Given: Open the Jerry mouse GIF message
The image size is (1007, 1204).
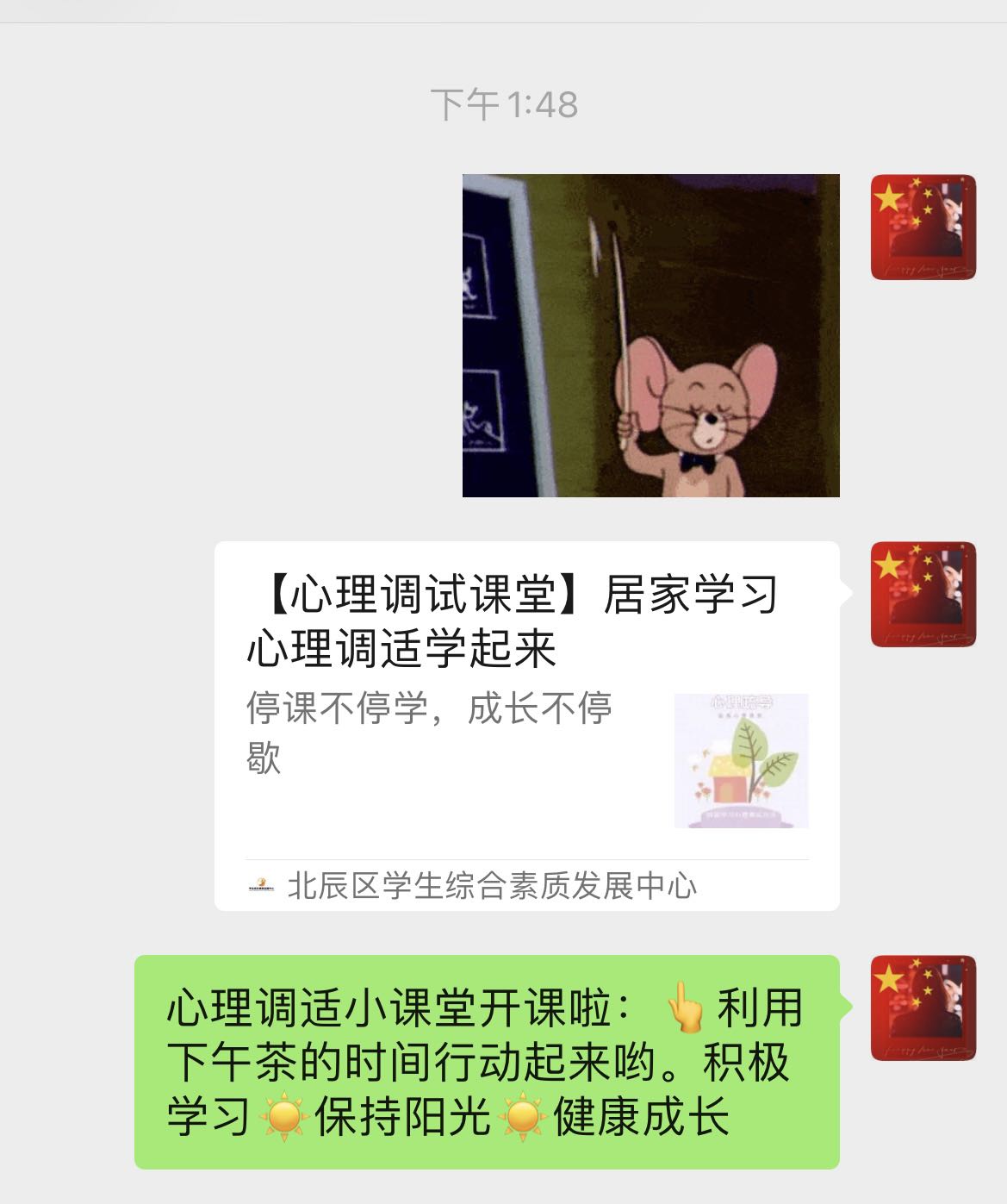Looking at the screenshot, I should point(650,335).
